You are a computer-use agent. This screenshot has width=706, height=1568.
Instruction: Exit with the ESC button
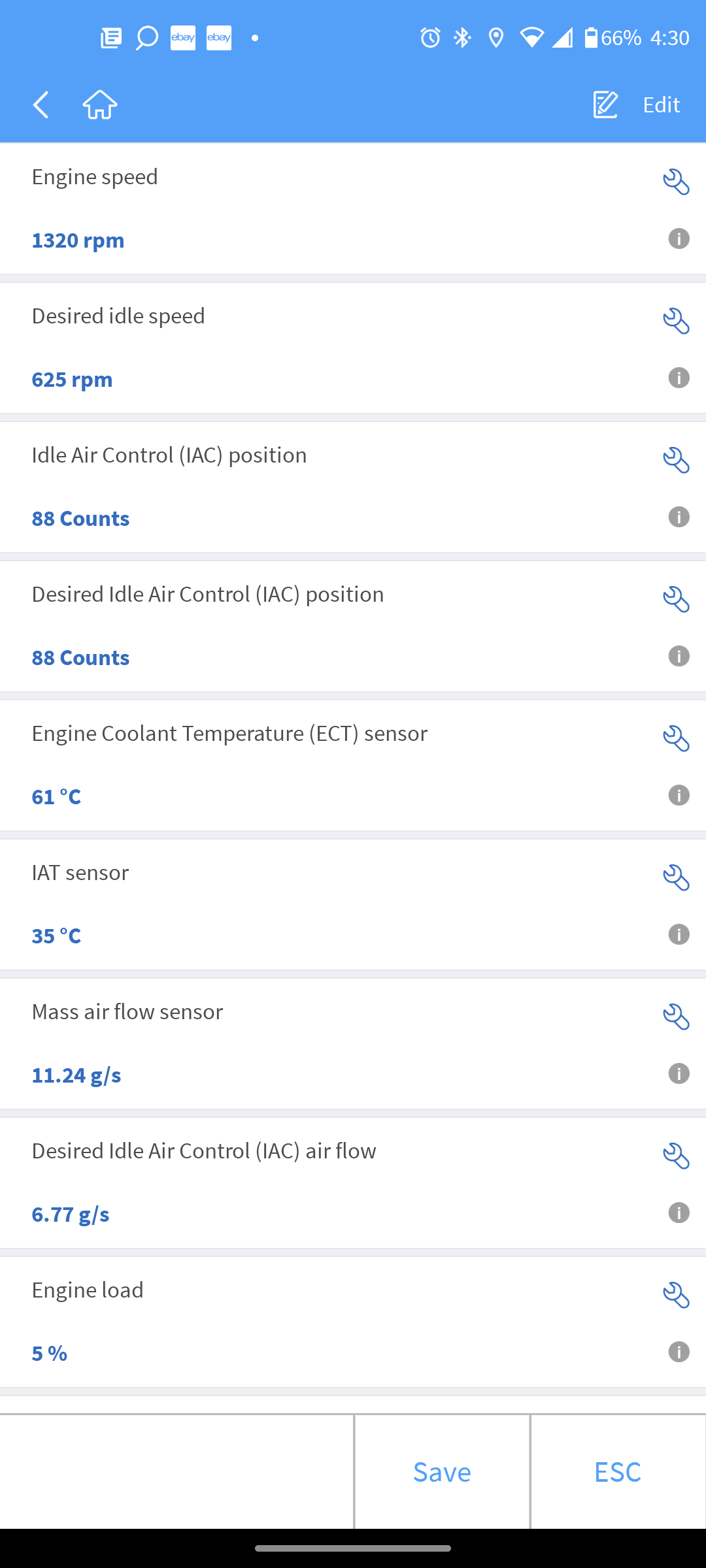(618, 1472)
